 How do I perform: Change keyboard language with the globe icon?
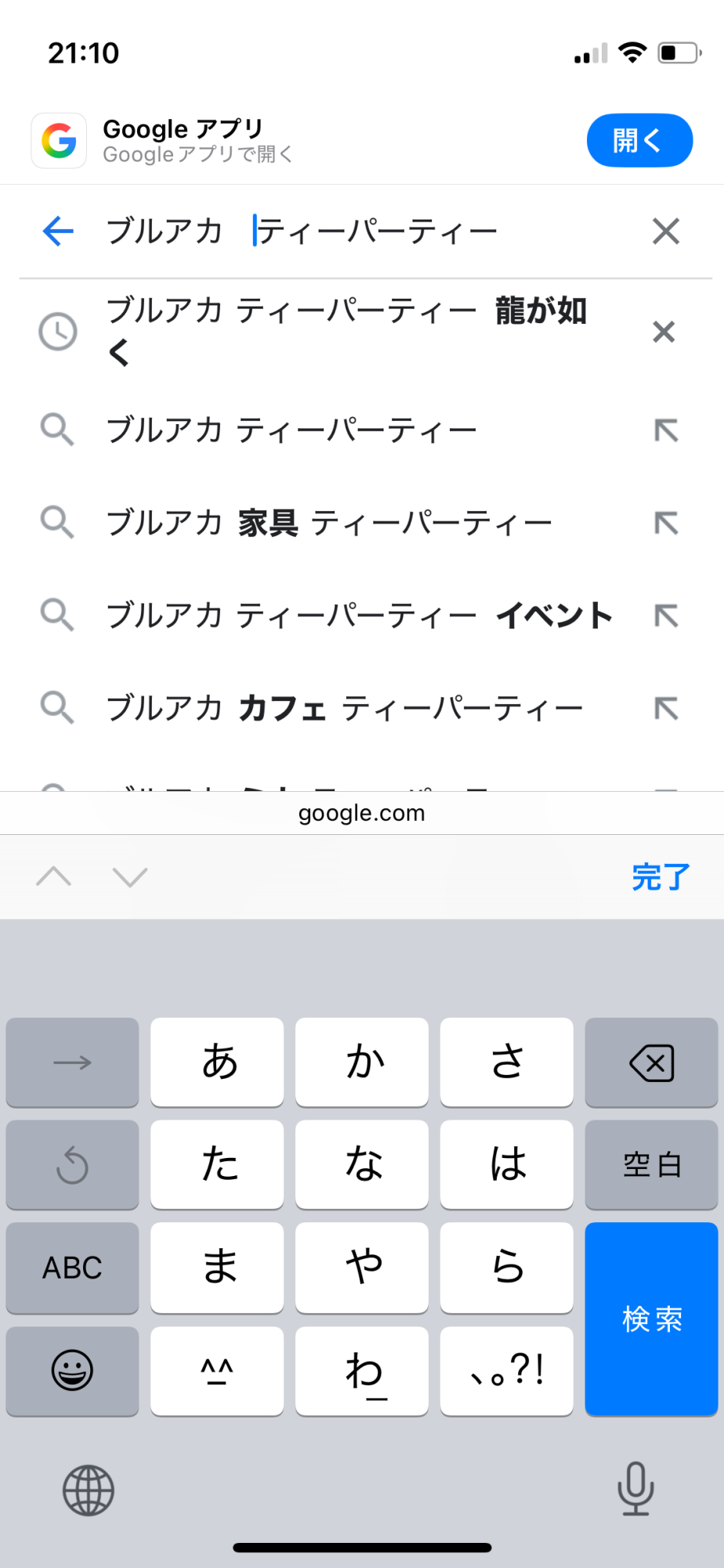tap(89, 1490)
